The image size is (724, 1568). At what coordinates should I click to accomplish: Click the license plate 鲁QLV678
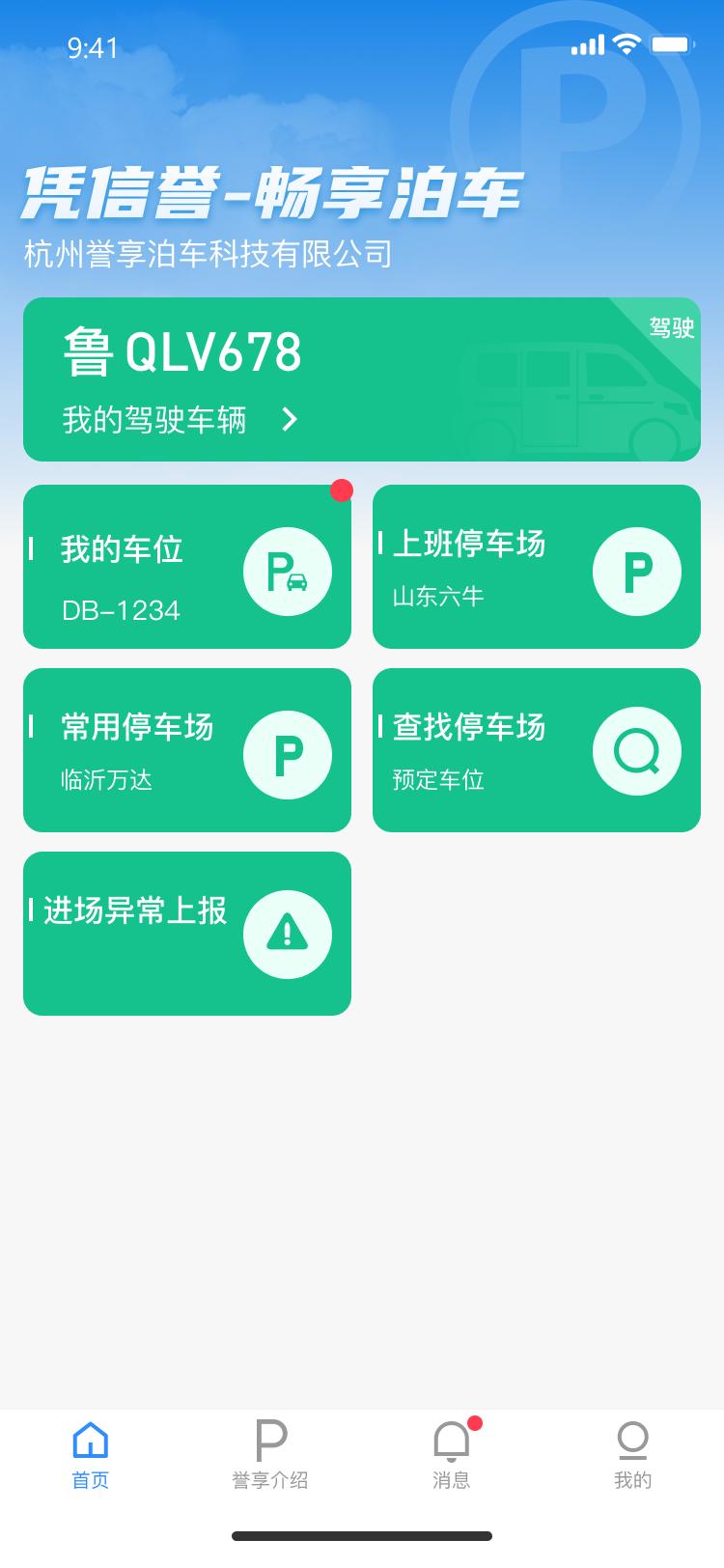pos(183,352)
